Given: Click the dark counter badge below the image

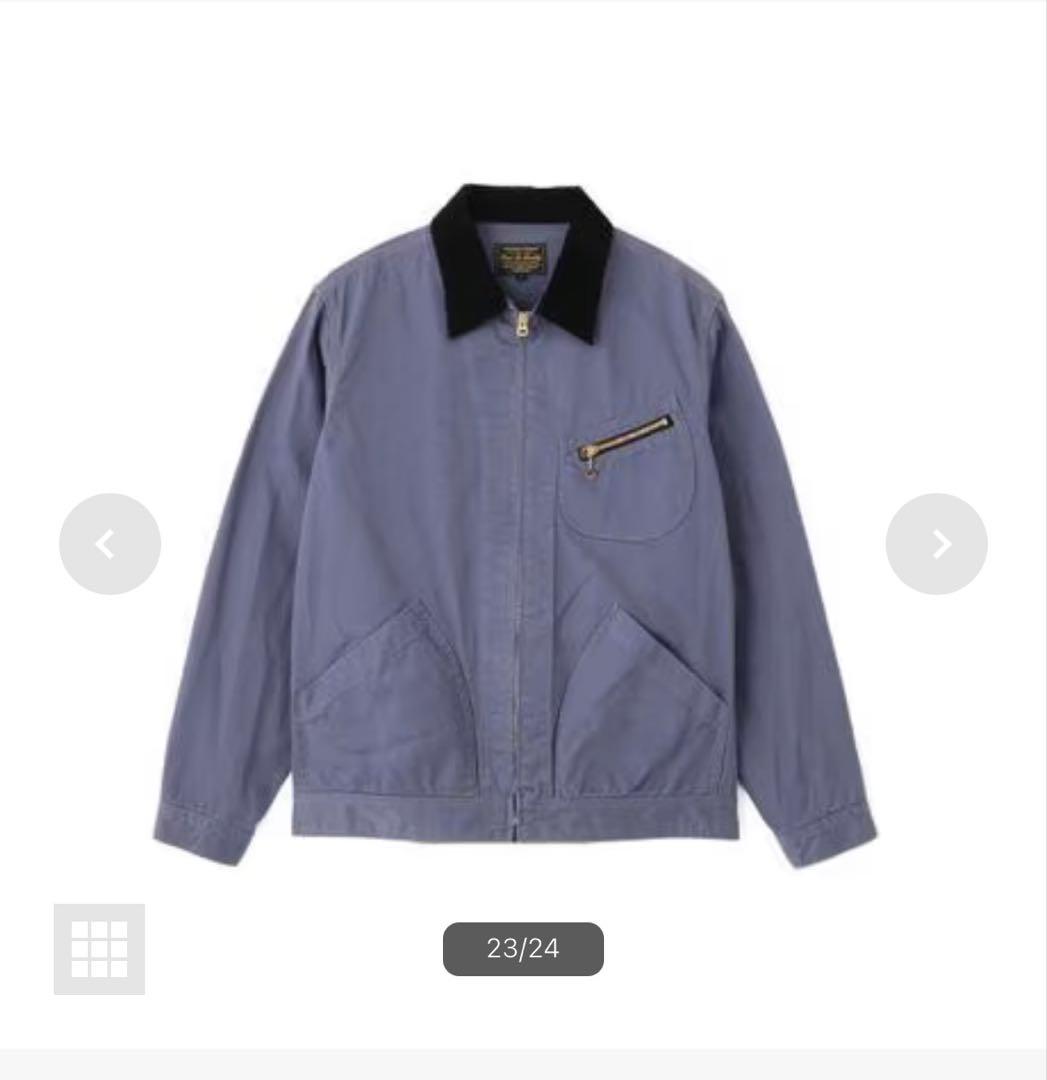Looking at the screenshot, I should click(x=523, y=949).
